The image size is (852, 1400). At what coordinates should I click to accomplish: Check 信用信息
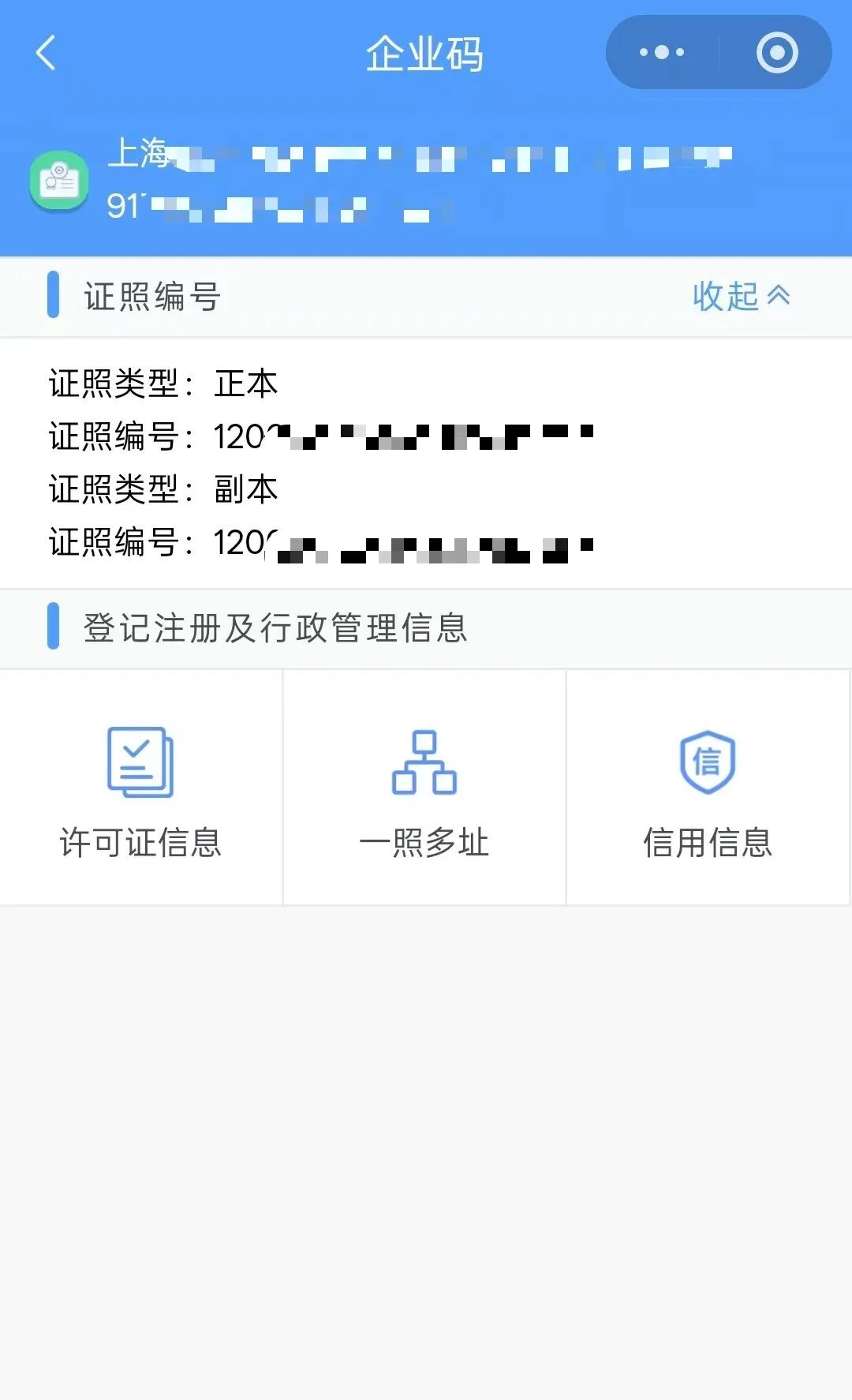pos(708,788)
